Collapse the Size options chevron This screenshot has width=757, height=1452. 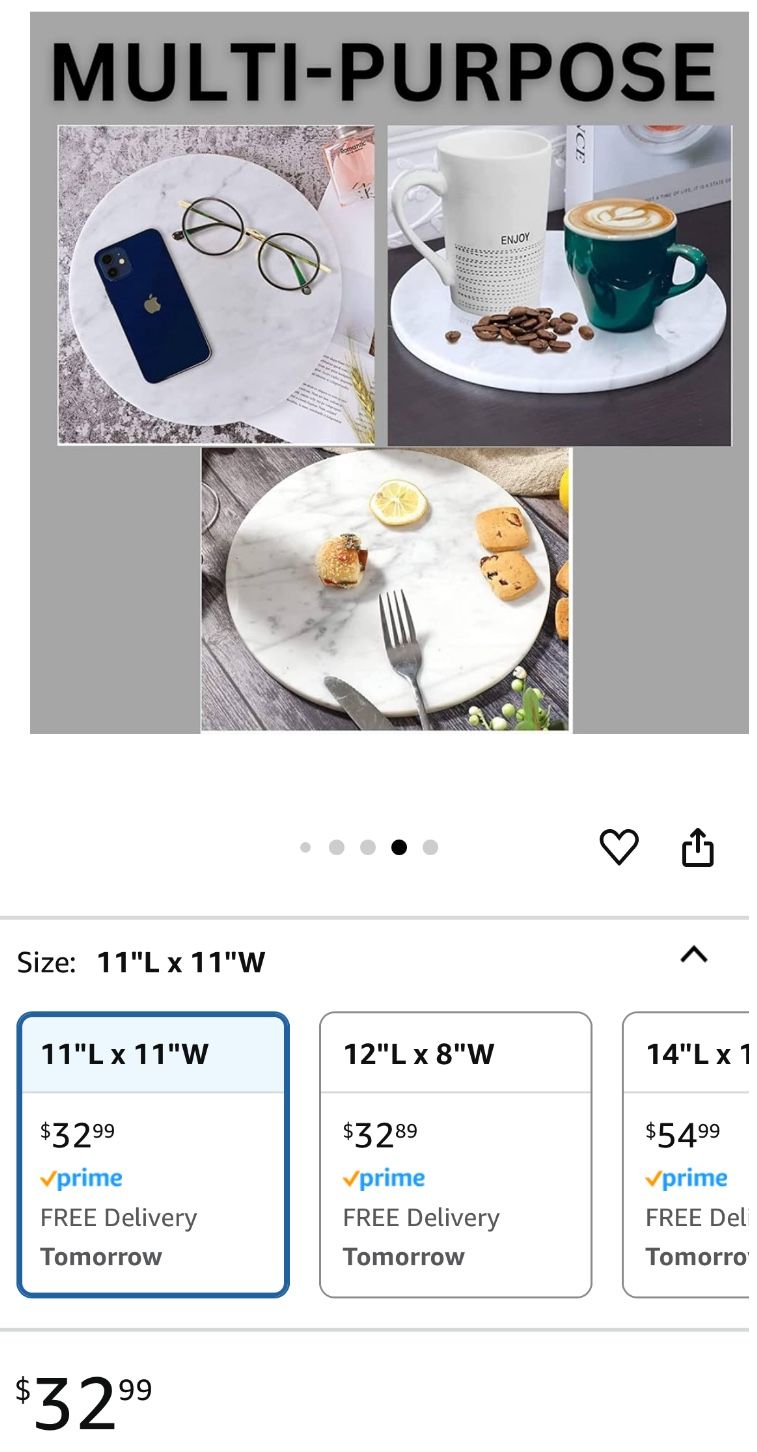pos(694,955)
